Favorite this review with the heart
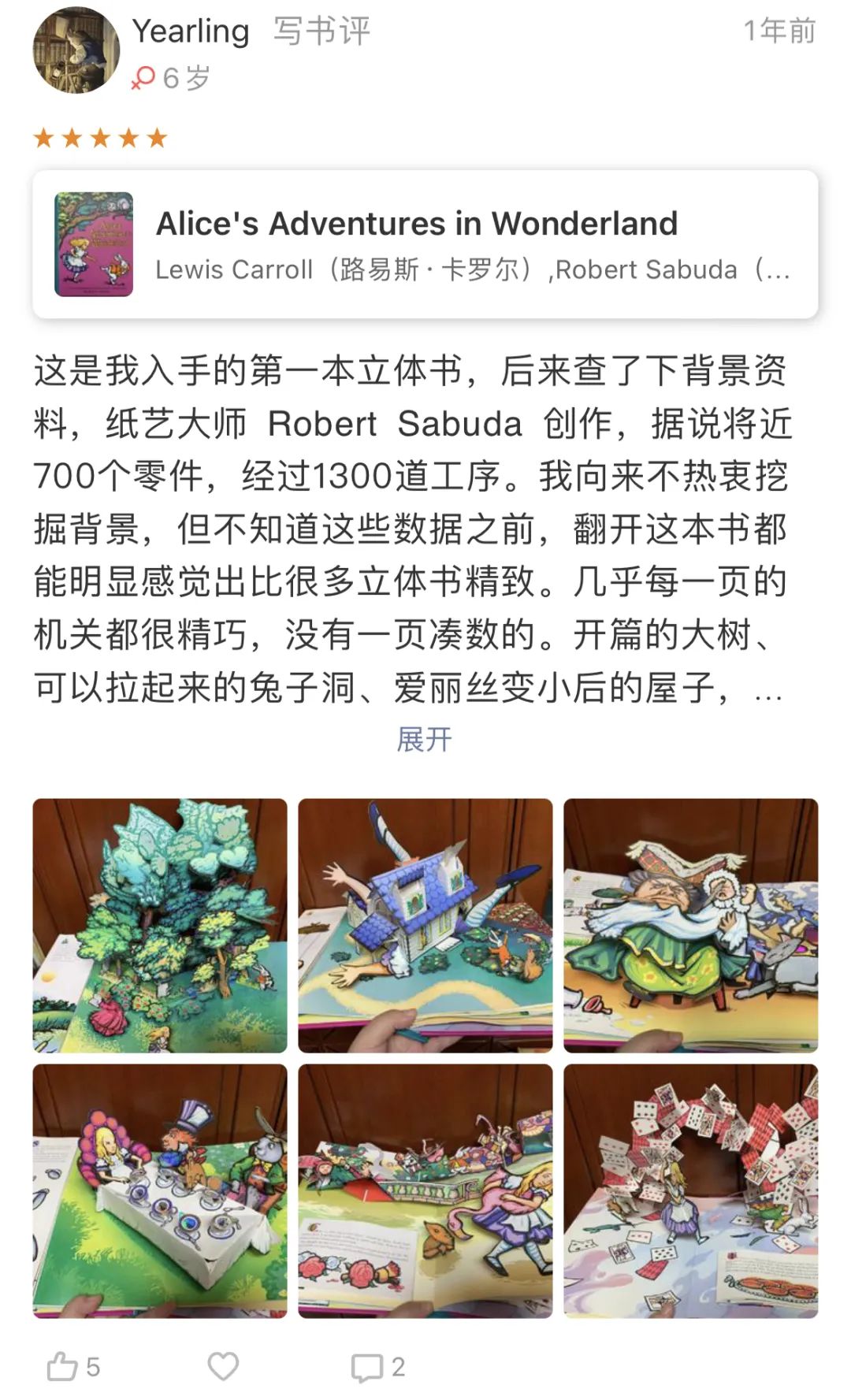The height and width of the screenshot is (1400, 851). point(223,1366)
